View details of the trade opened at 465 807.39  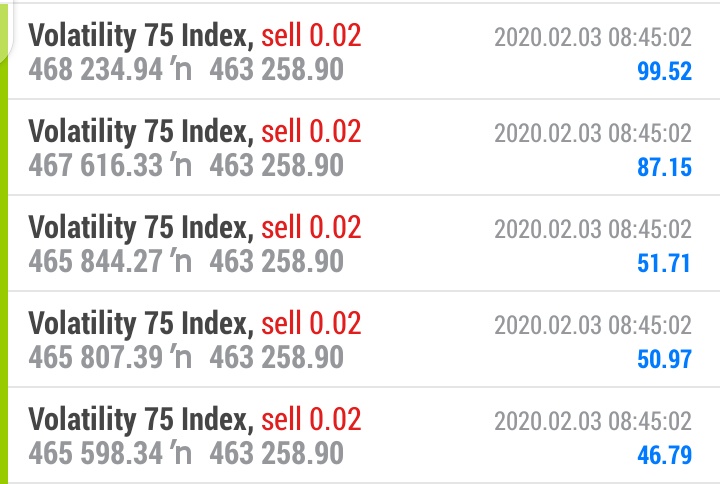coord(364,339)
